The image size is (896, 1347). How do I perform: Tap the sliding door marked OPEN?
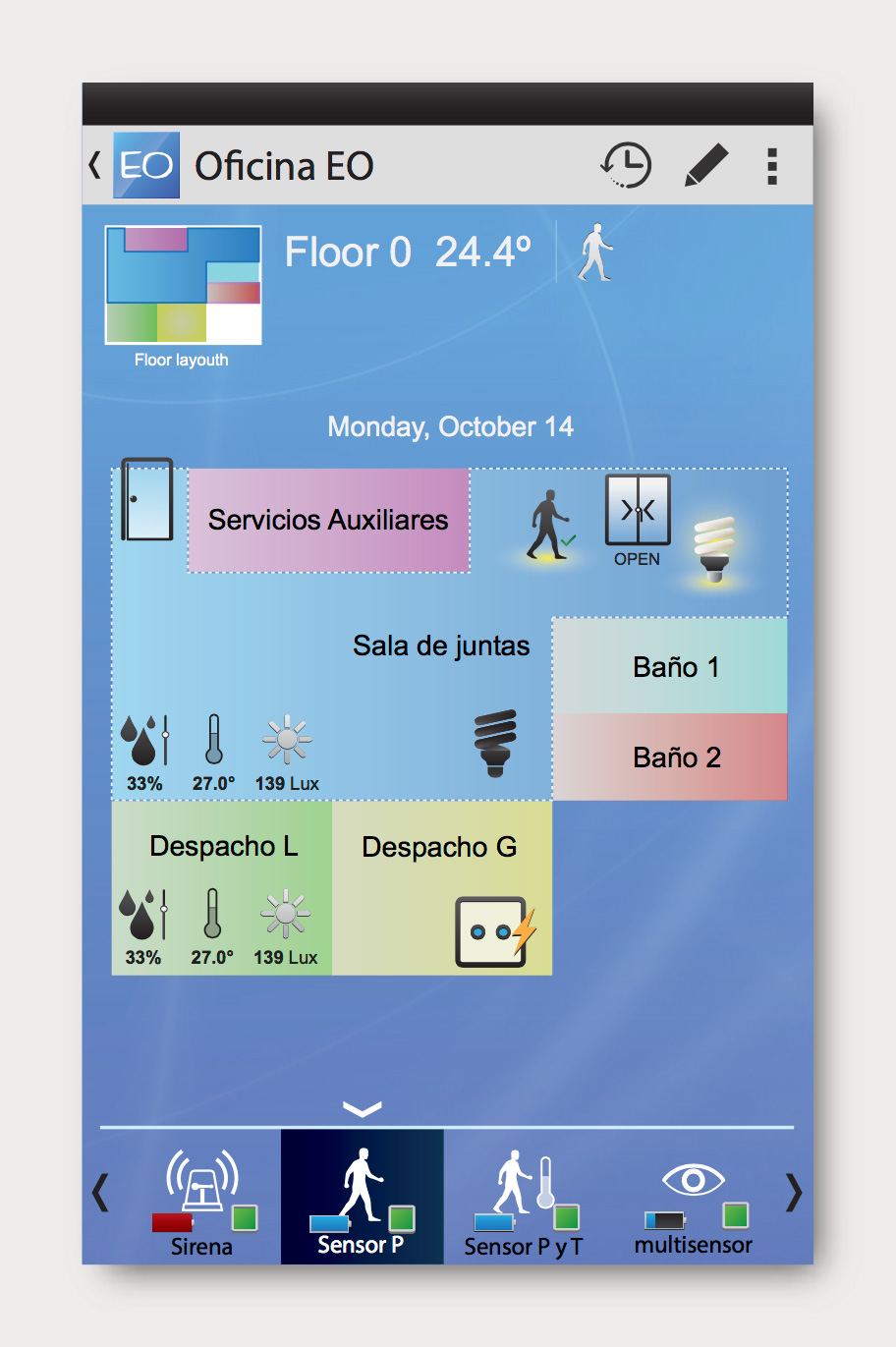tap(638, 512)
